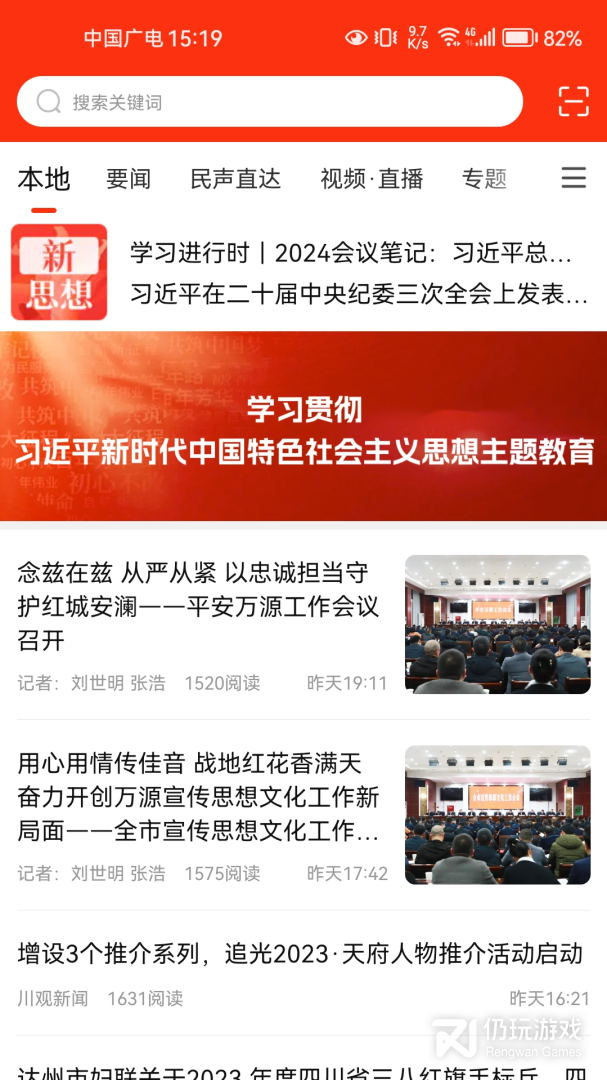Open the 视频·直播 tab
The image size is (607, 1080).
(371, 179)
